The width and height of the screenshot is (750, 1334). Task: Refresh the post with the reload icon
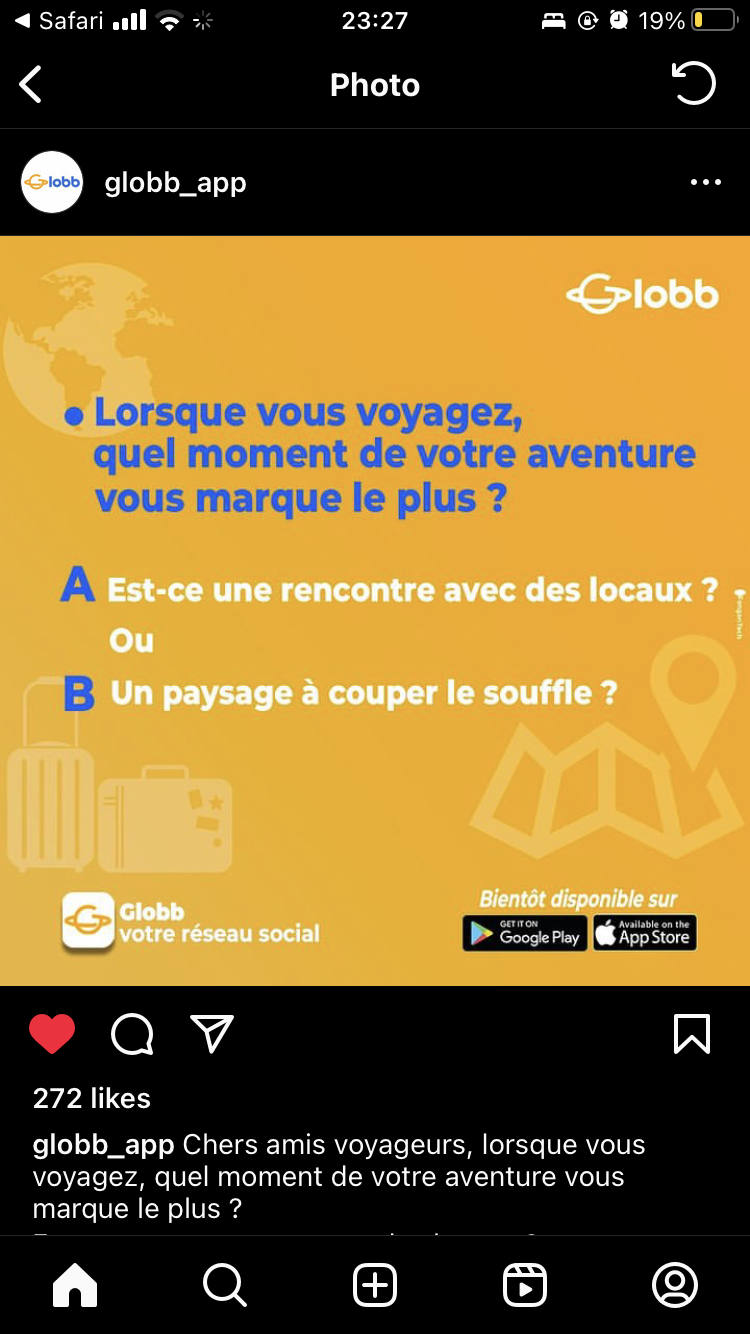(x=693, y=84)
